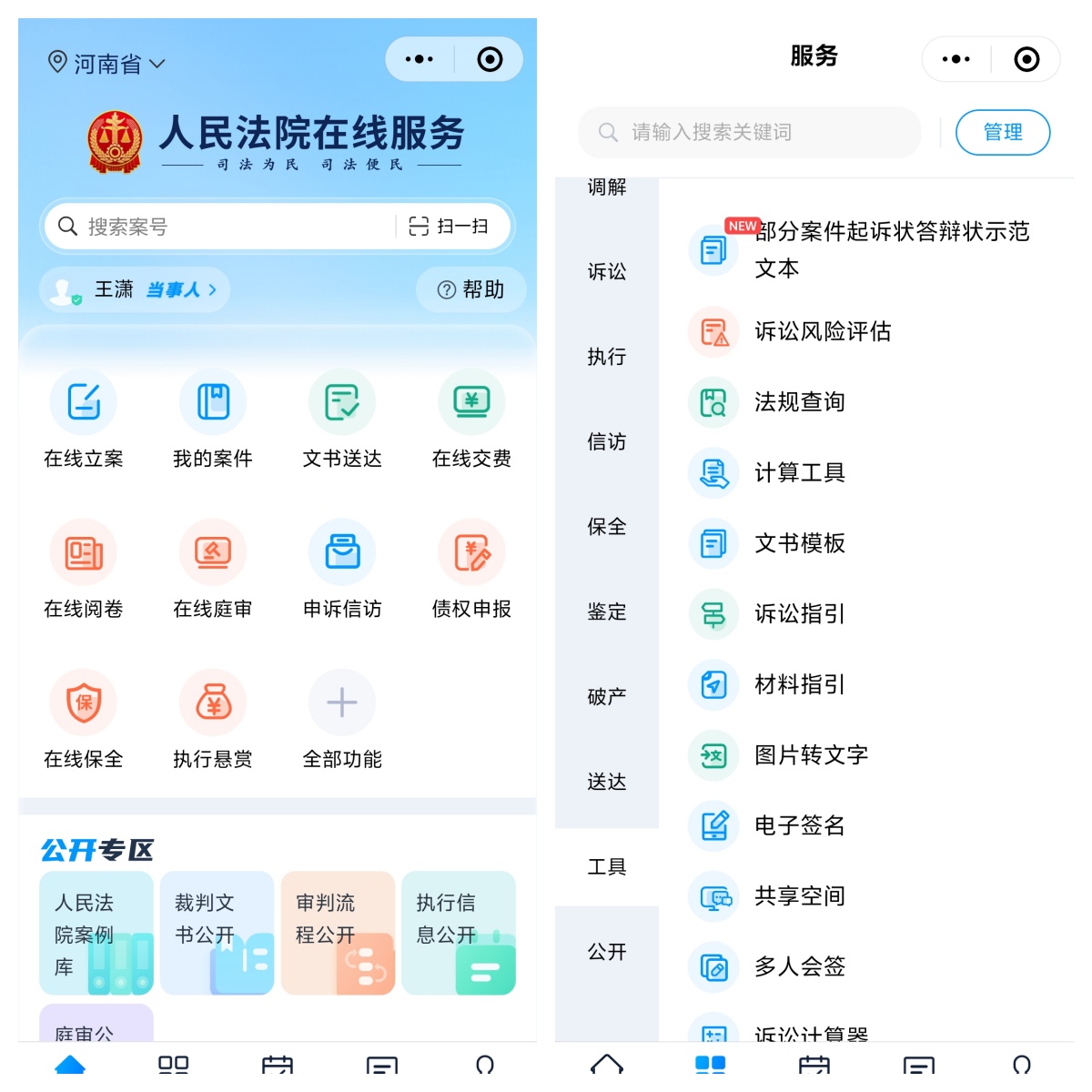Open 文书送达 document delivery

coord(342,419)
